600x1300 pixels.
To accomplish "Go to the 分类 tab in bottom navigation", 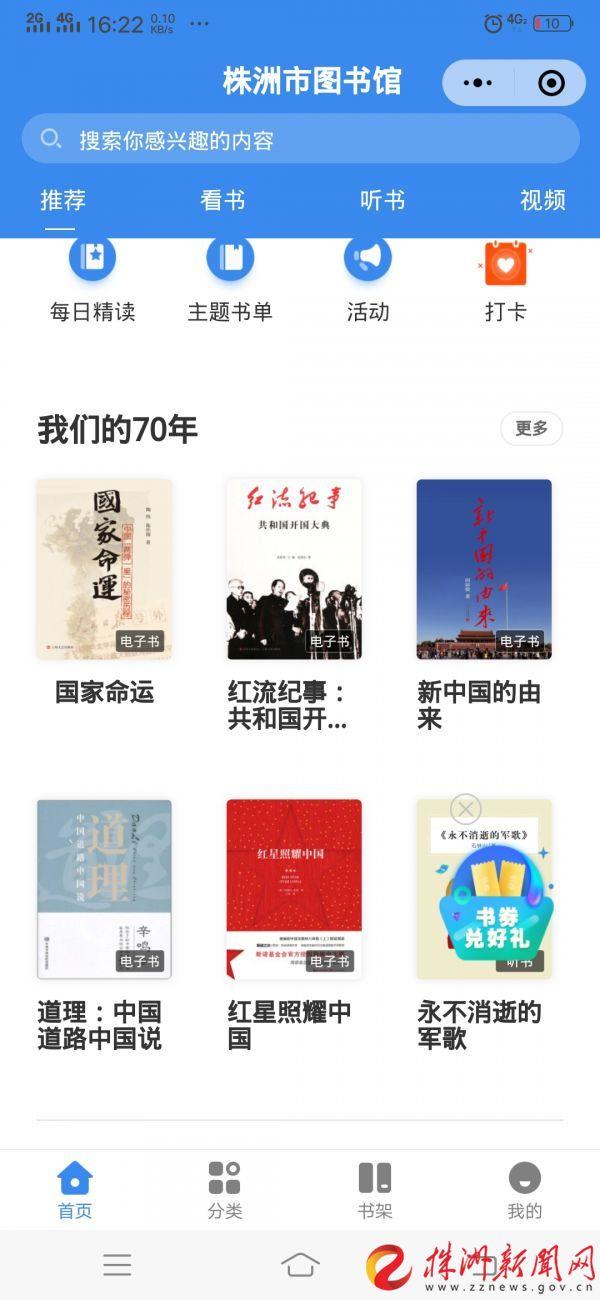I will (225, 1190).
